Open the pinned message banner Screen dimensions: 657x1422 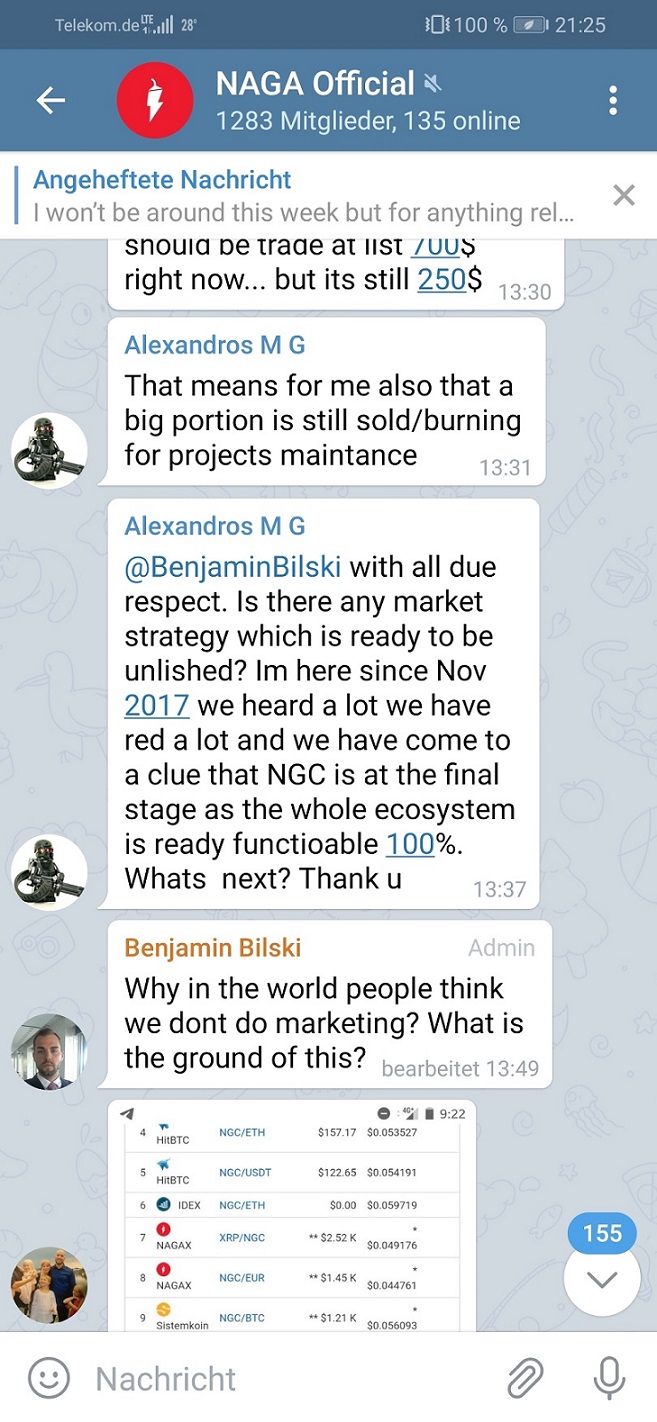(300, 196)
